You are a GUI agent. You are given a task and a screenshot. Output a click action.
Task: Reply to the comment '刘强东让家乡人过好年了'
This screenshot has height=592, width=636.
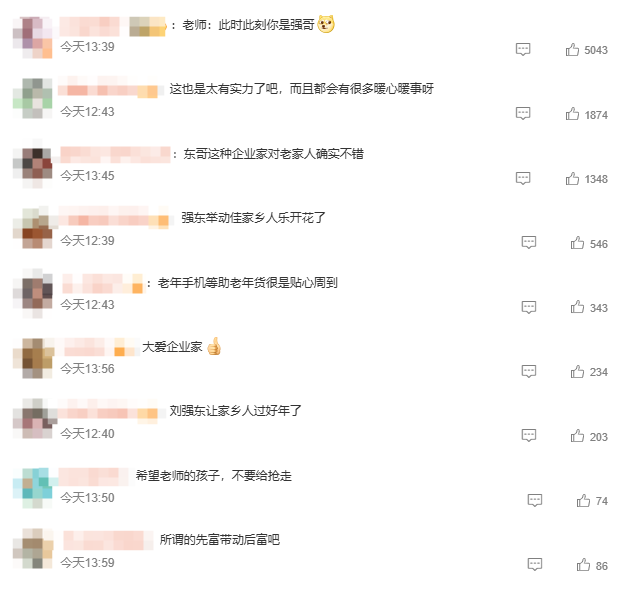pyautogui.click(x=529, y=436)
